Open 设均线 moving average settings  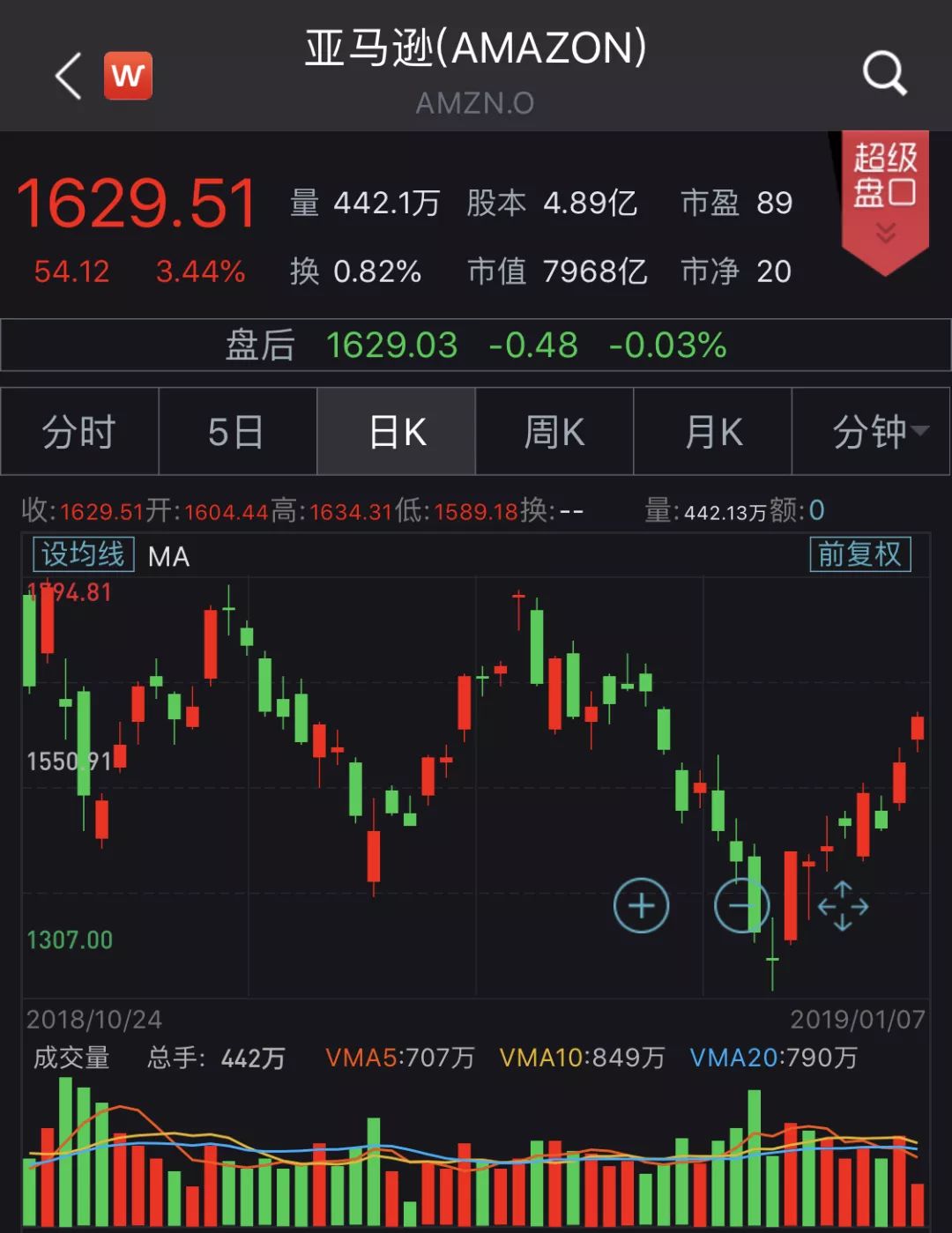click(x=83, y=554)
